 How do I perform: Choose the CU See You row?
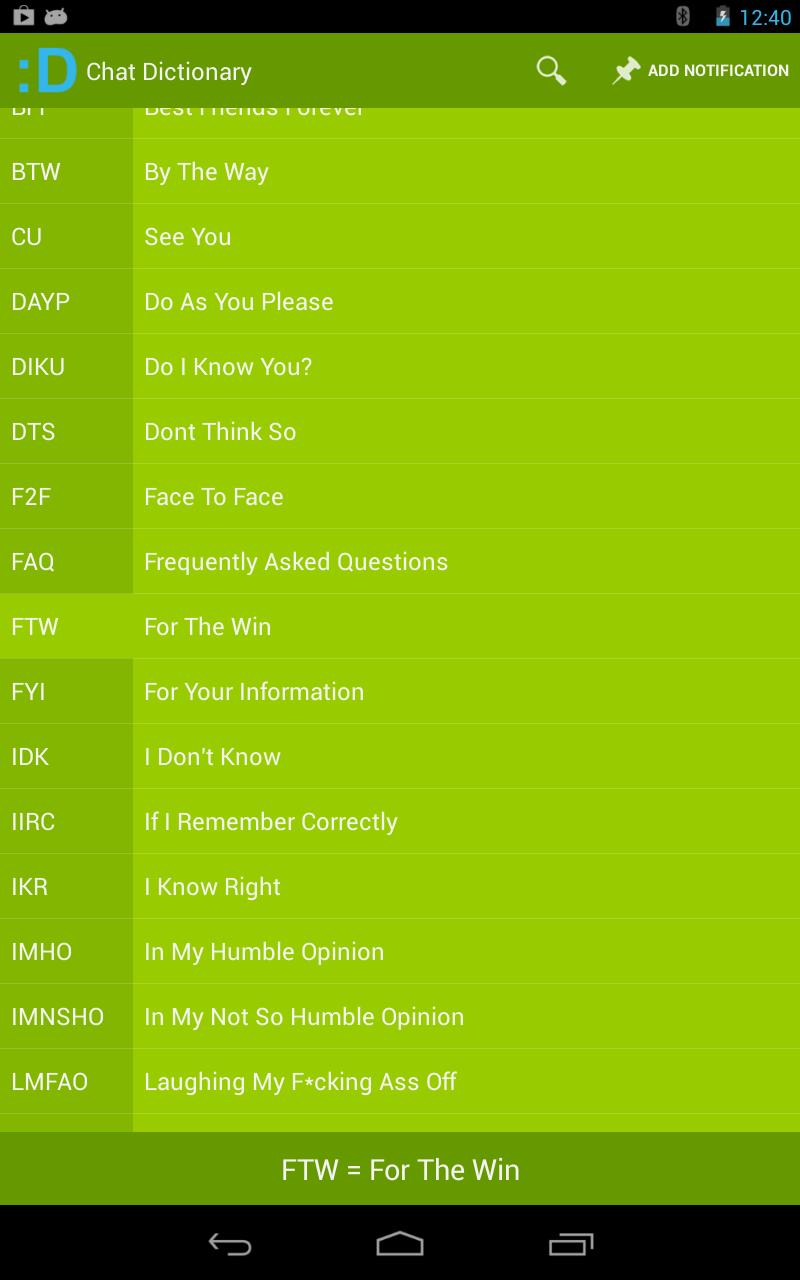pyautogui.click(x=400, y=237)
